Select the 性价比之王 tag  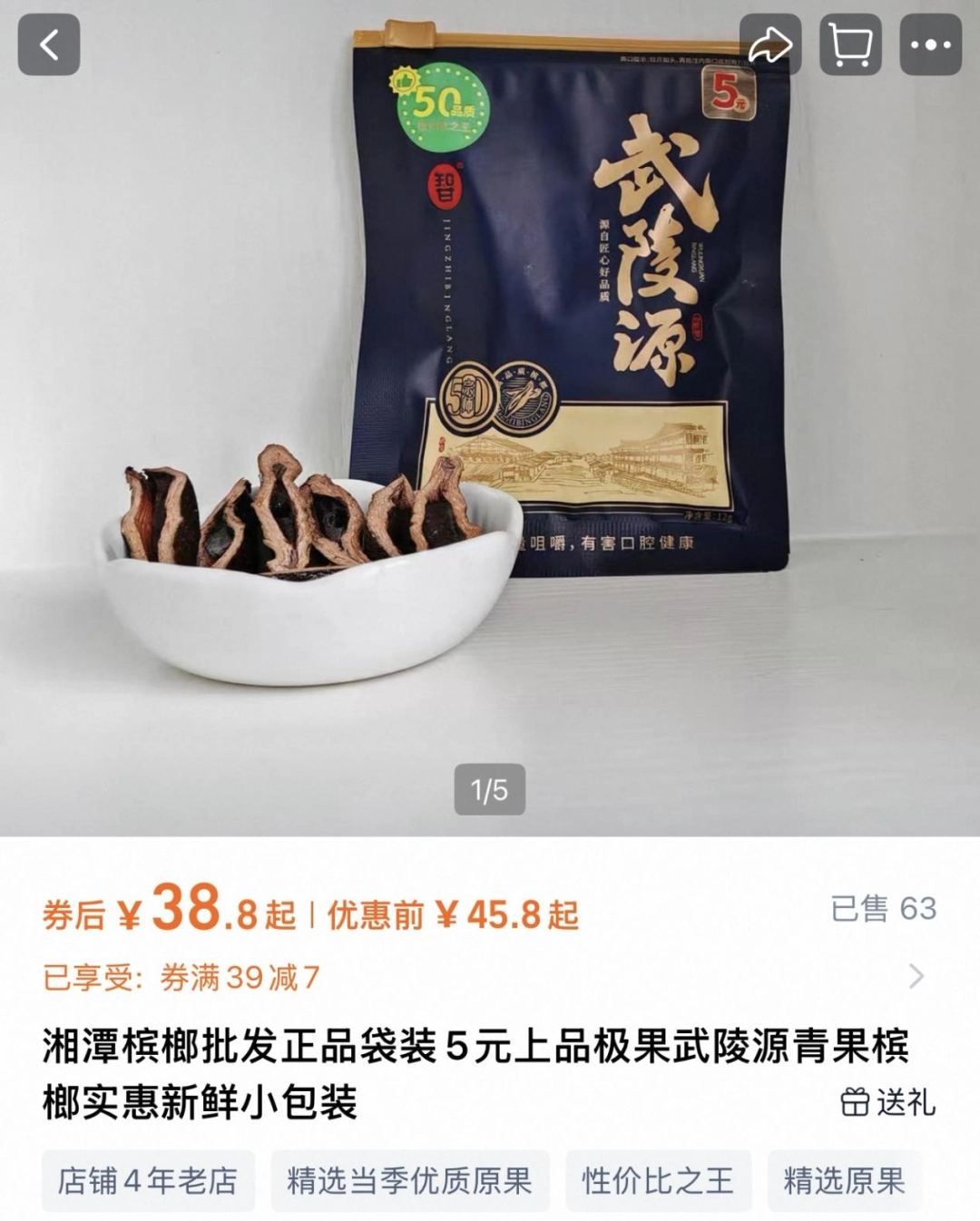point(657,1181)
